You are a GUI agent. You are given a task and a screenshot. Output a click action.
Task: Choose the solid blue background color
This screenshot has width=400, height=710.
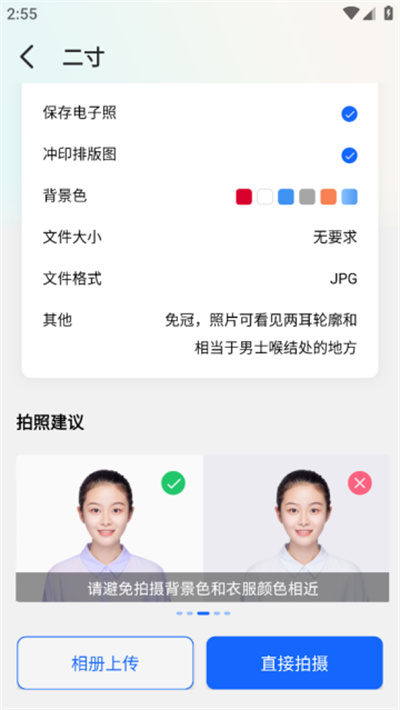pyautogui.click(x=286, y=197)
